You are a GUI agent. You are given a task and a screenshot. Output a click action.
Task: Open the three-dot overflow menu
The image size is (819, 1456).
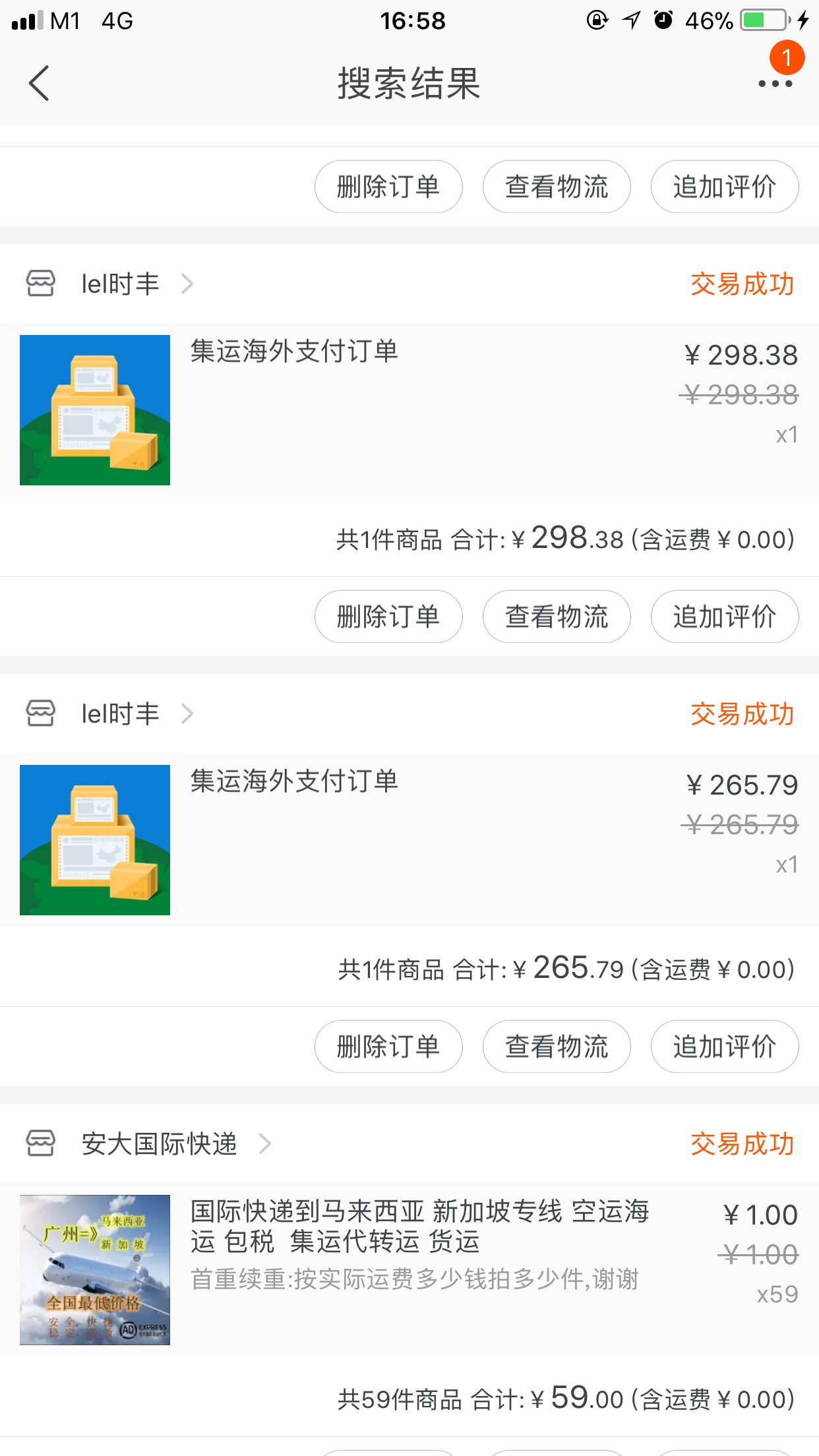(775, 84)
